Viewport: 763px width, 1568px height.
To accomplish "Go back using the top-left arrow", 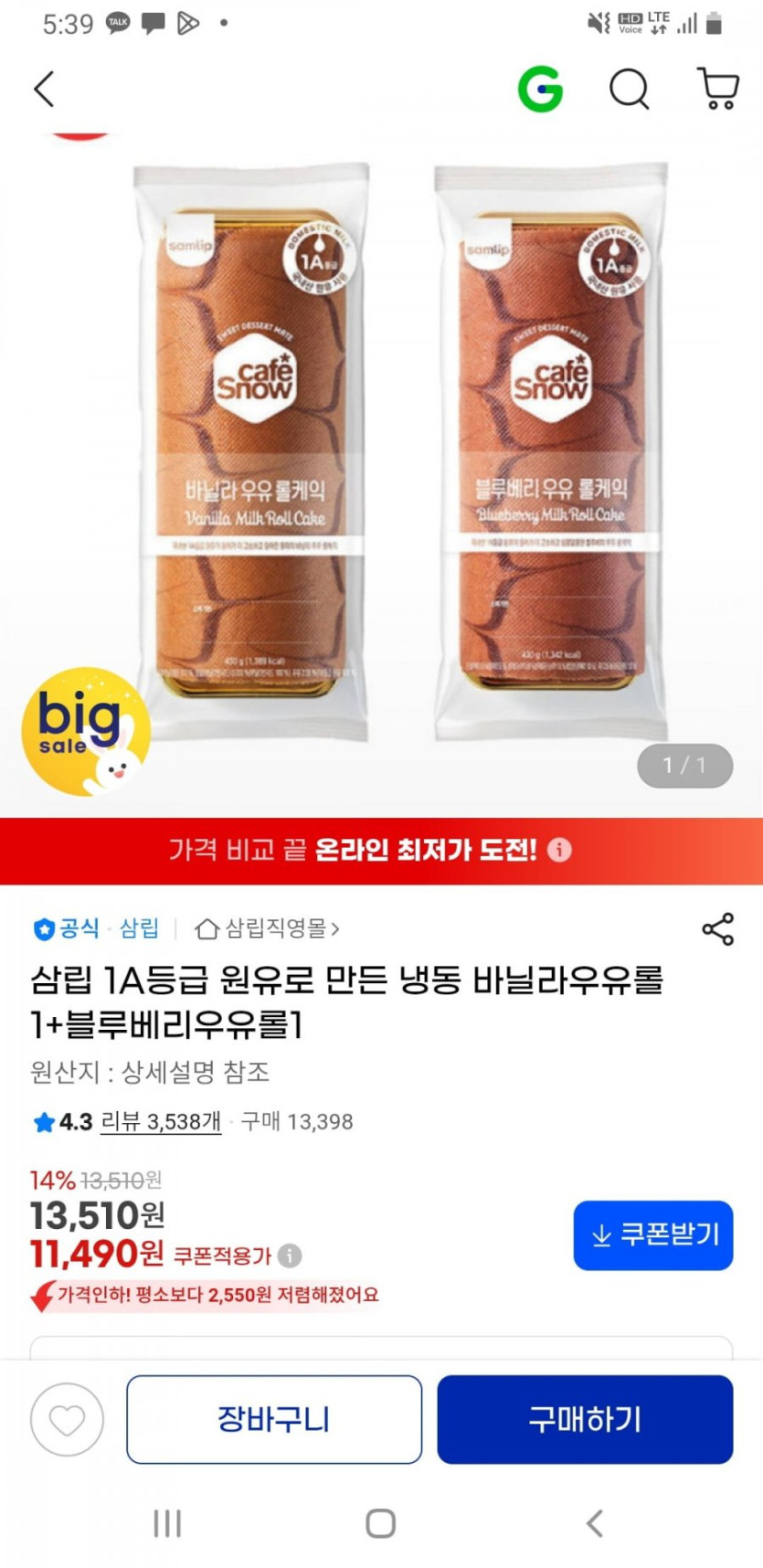I will pos(44,90).
